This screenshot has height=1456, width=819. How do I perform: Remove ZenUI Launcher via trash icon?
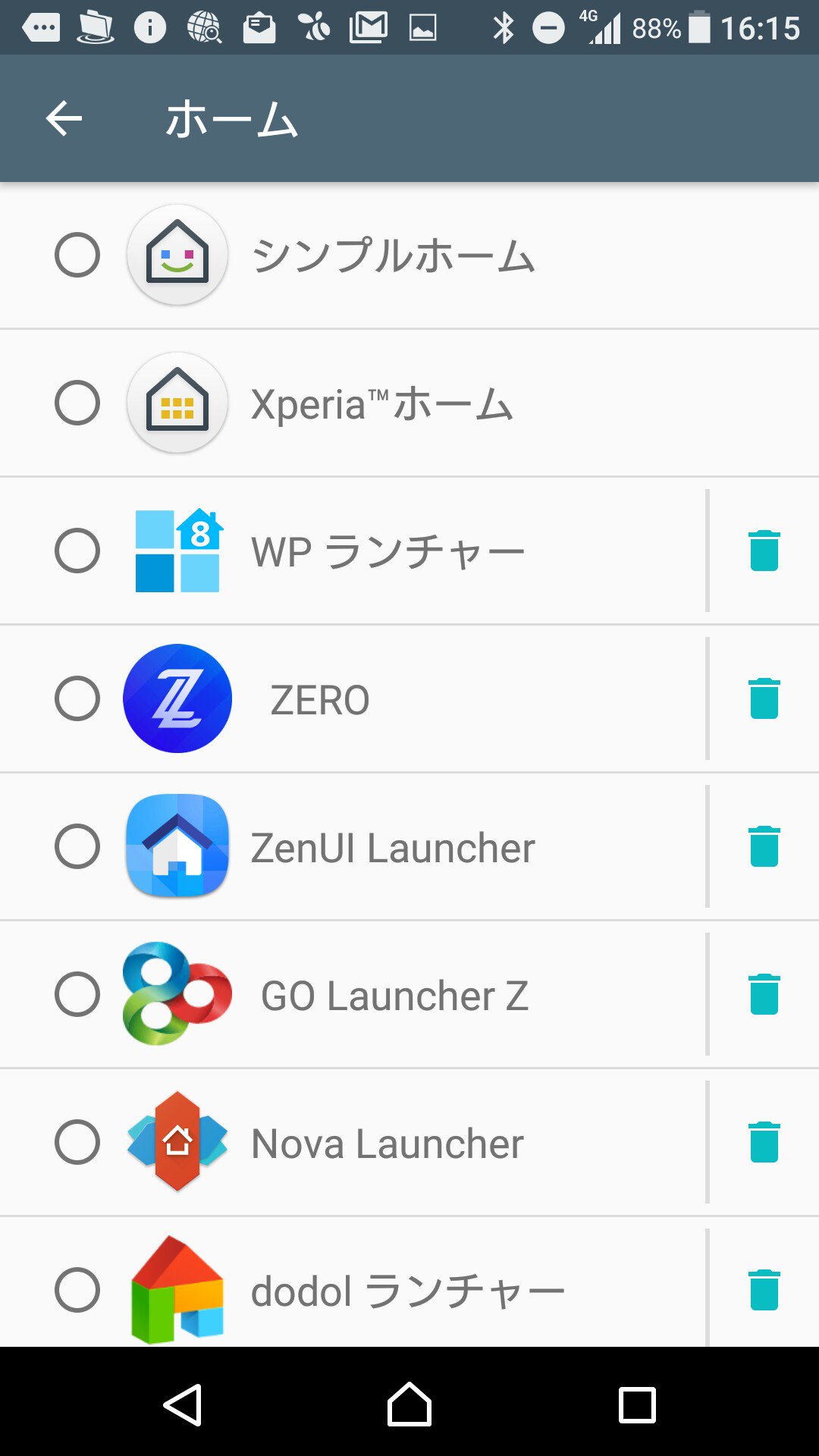click(x=764, y=846)
